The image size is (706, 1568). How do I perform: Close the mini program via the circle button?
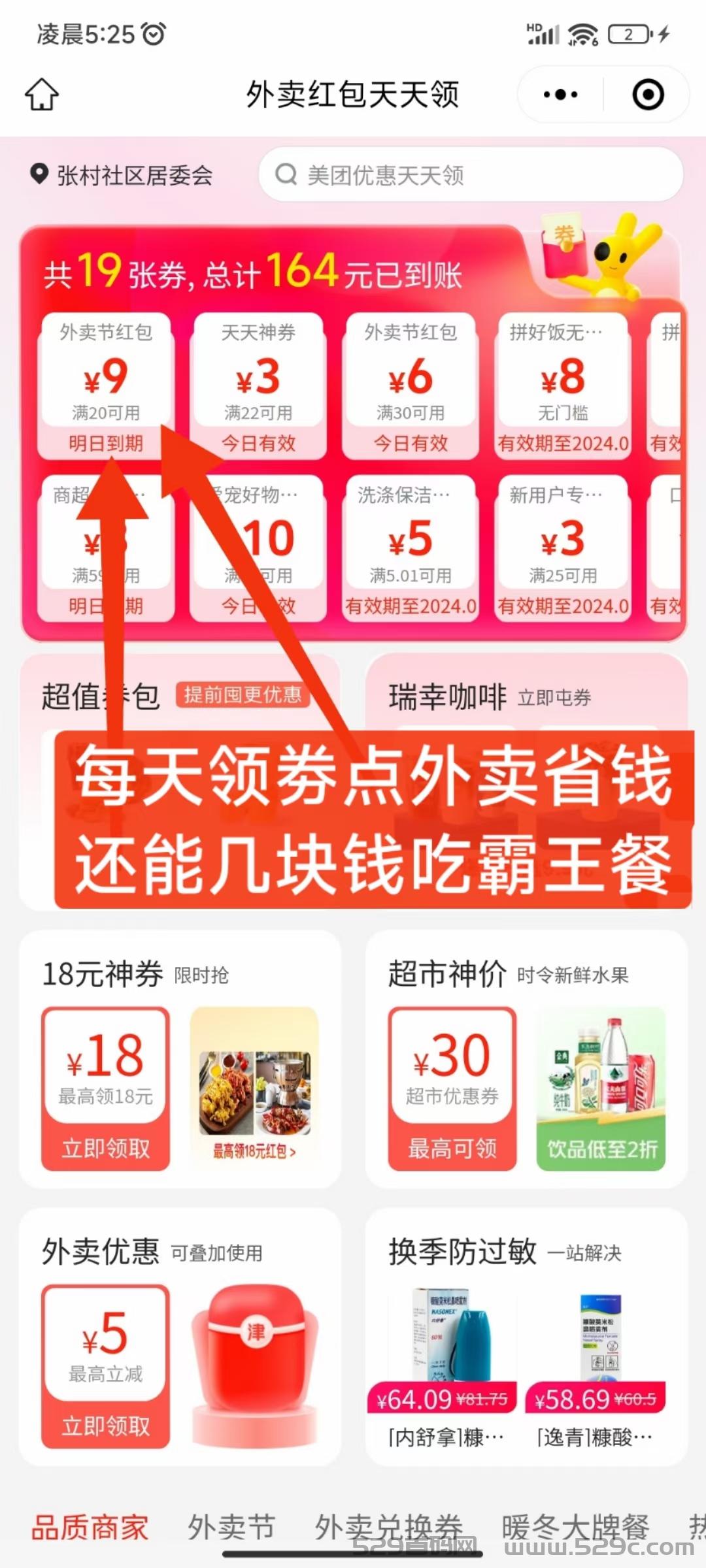coord(648,95)
